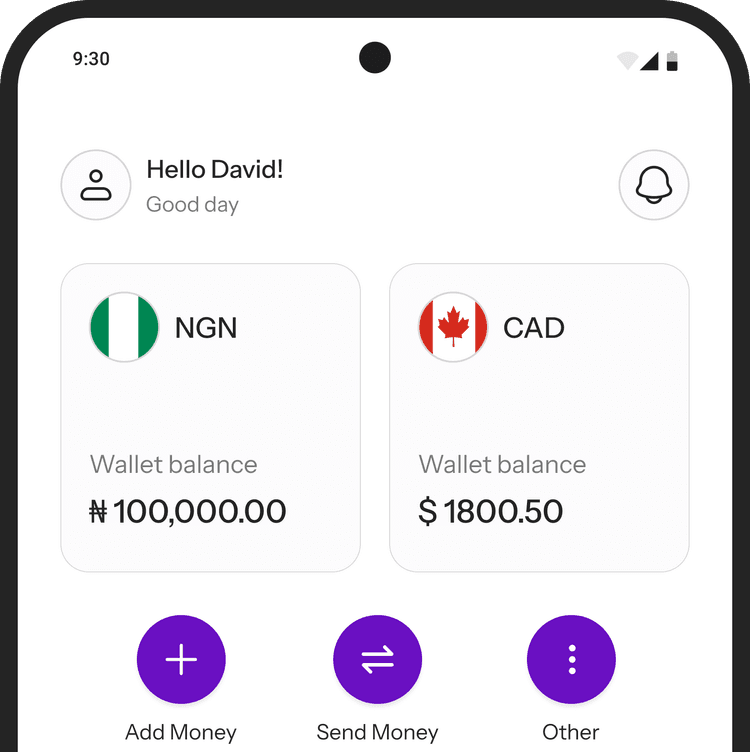750x752 pixels.
Task: Tap the greeting text Hello David!
Action: (215, 169)
